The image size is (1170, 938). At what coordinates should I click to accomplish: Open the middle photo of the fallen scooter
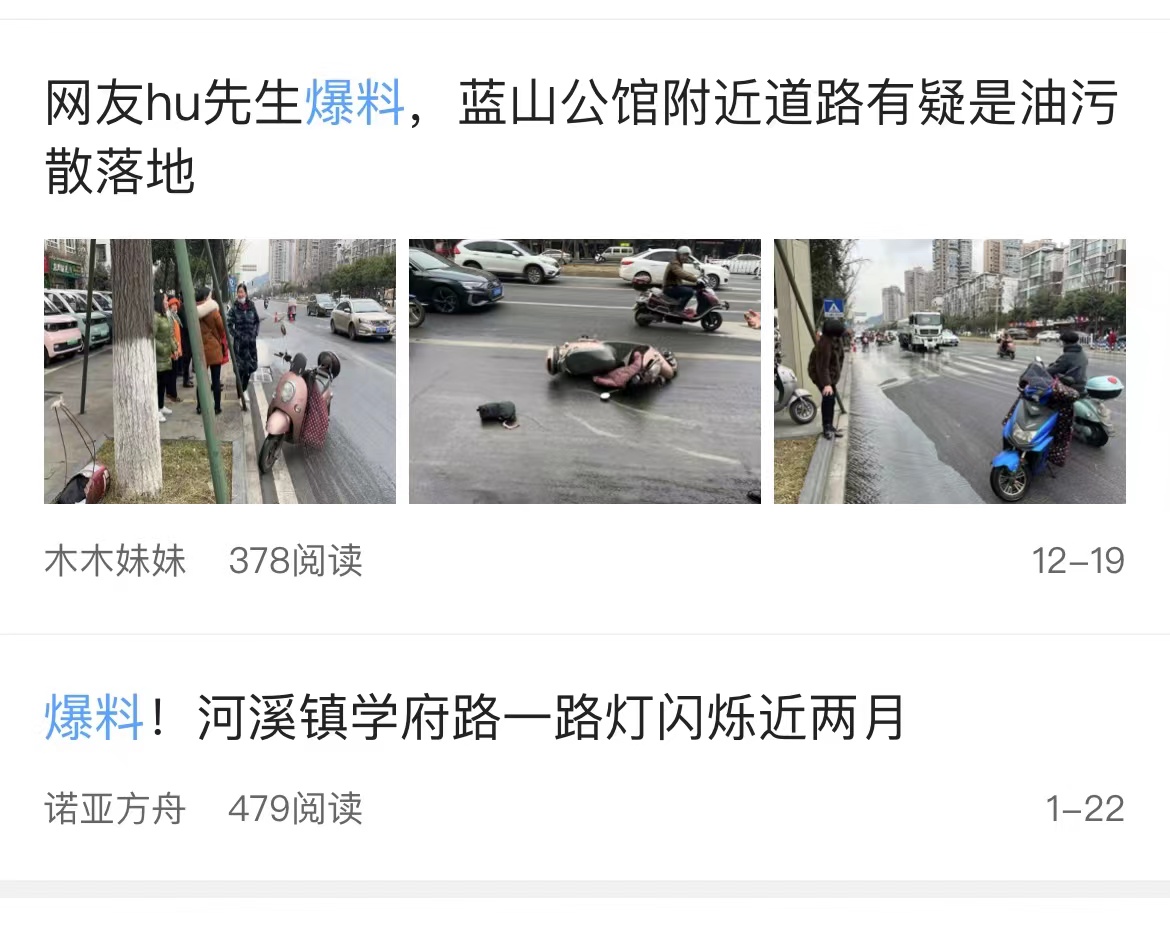584,371
